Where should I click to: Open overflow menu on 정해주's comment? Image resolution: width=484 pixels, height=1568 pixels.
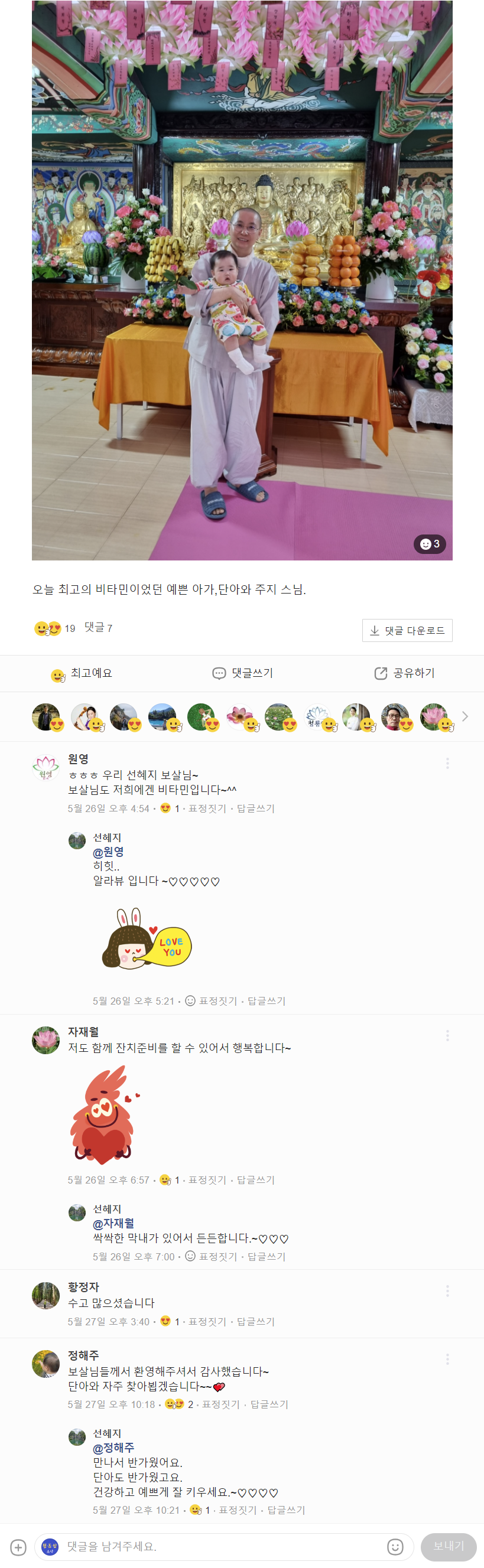[447, 1358]
